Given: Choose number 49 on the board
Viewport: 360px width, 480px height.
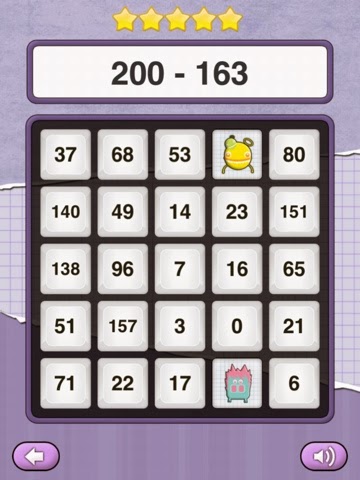Looking at the screenshot, I should [123, 212].
